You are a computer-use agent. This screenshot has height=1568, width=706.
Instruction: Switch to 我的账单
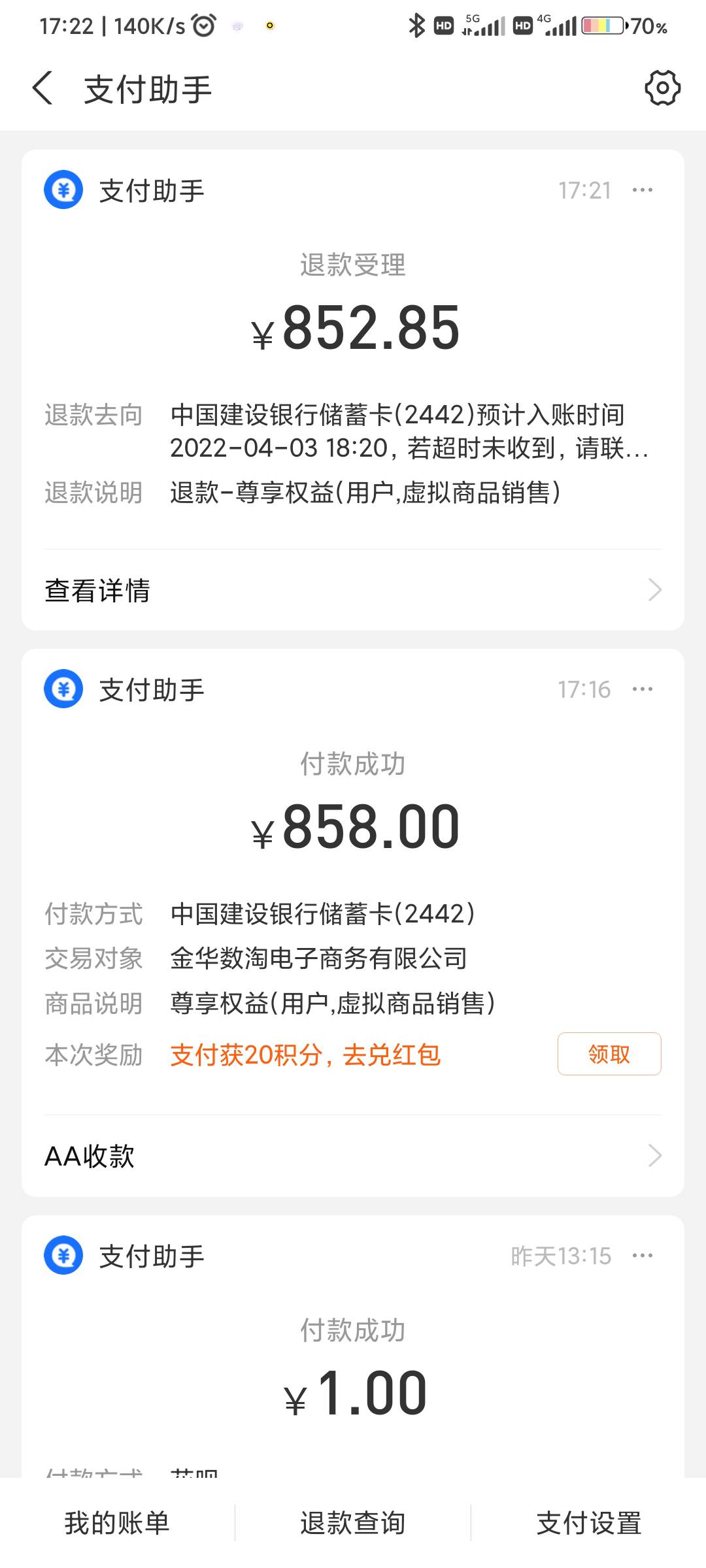click(117, 1523)
